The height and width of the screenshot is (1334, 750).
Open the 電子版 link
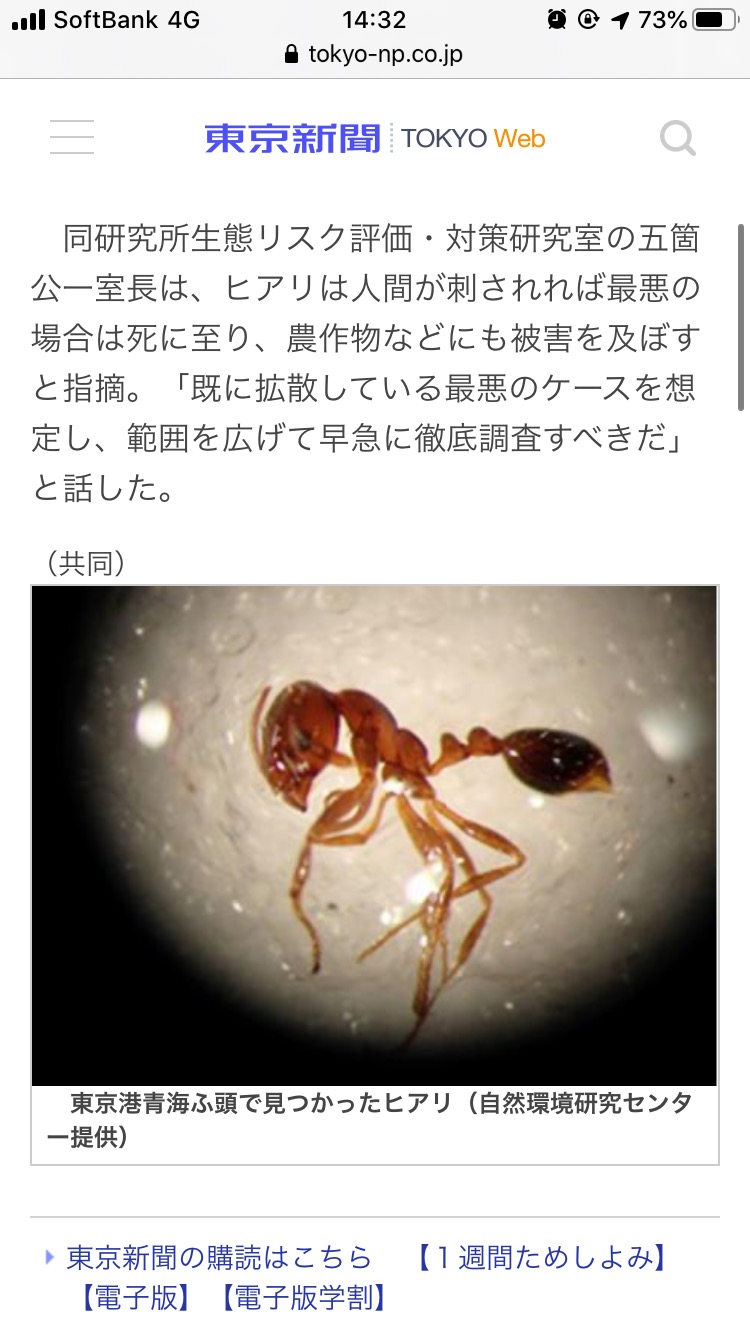click(x=136, y=1298)
